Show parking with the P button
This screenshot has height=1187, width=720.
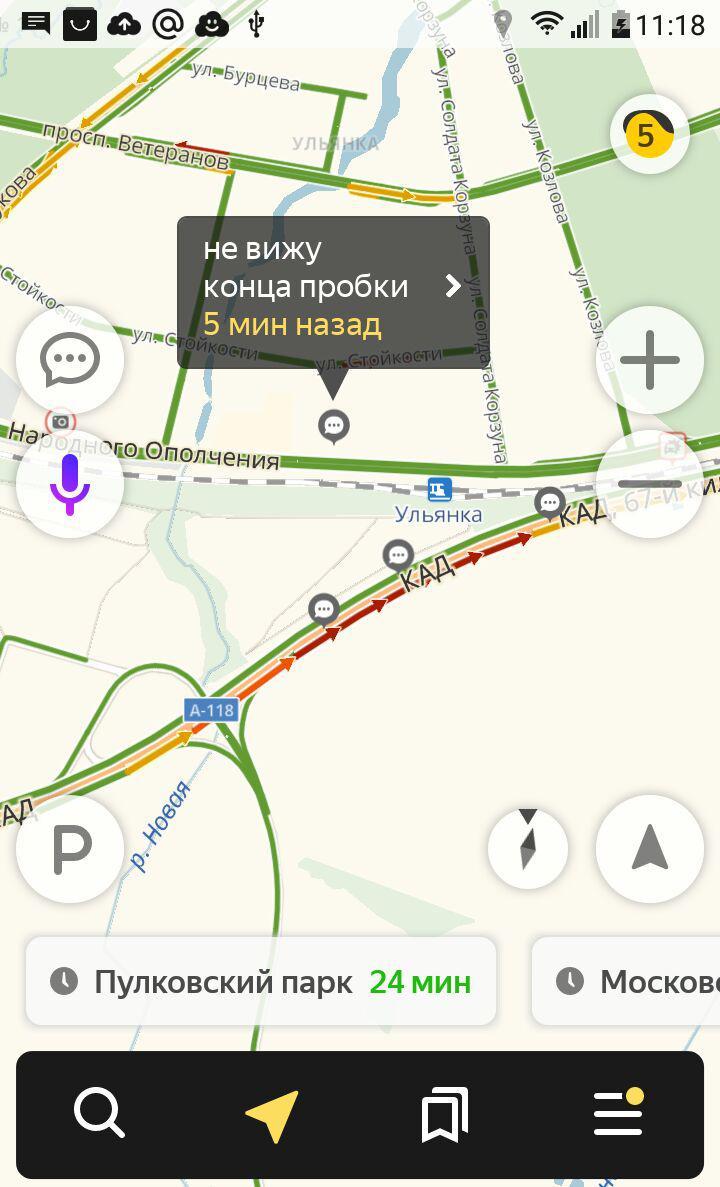point(70,849)
